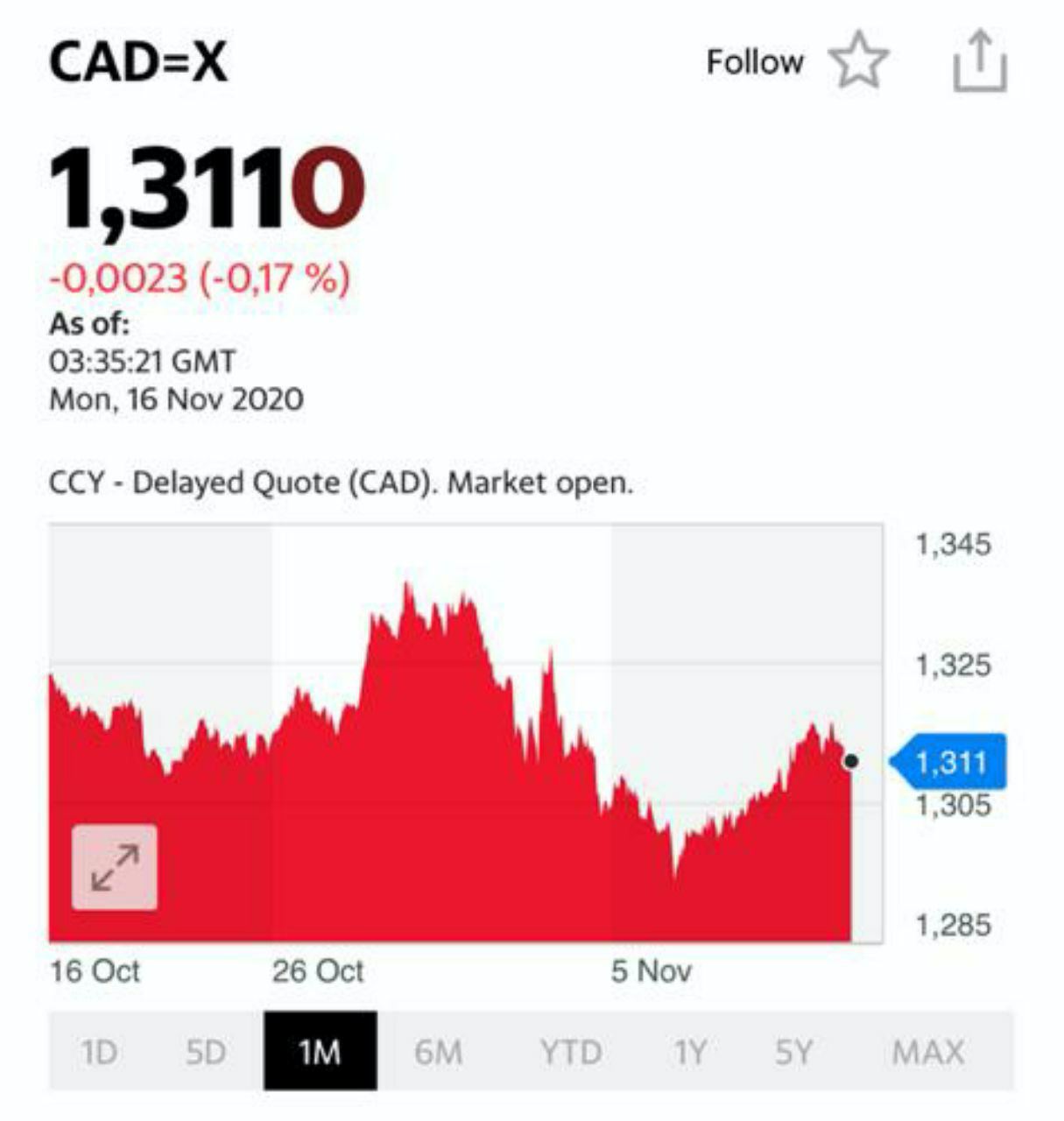1064x1121 pixels.
Task: Choose the 5Y chart range
Action: pyautogui.click(x=793, y=1051)
